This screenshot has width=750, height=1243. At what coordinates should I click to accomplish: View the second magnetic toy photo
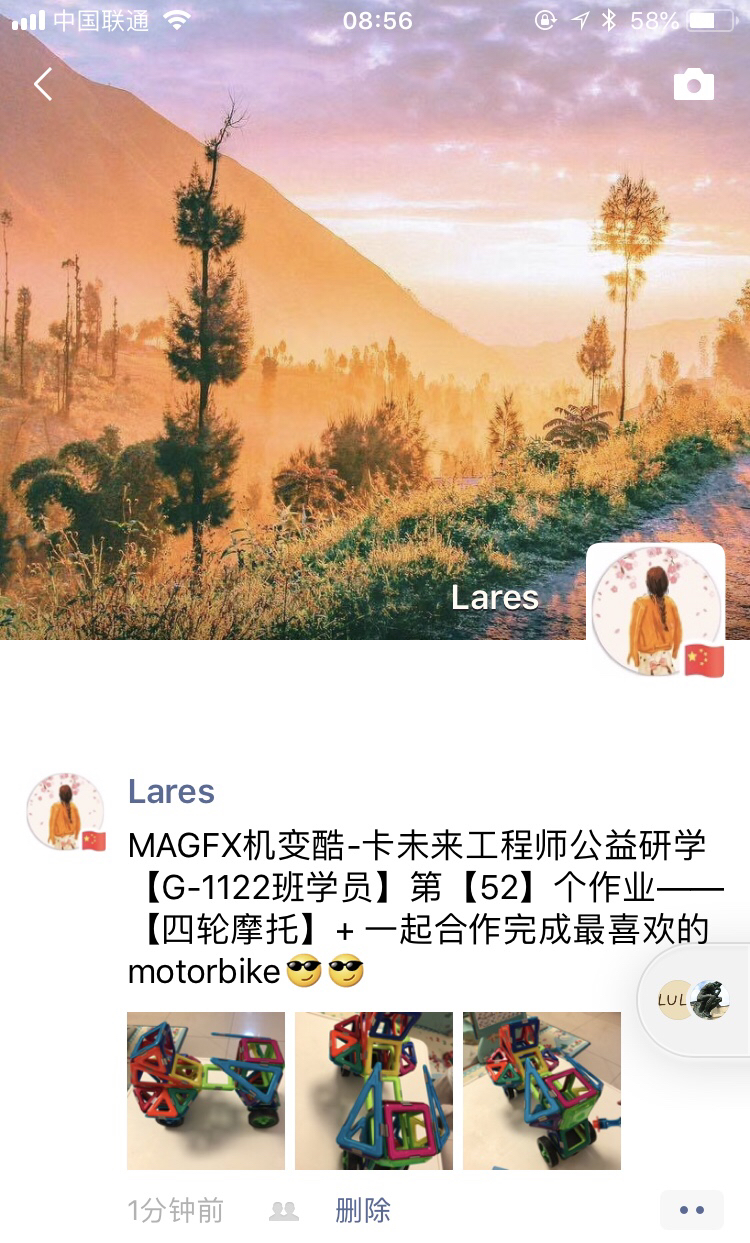[x=374, y=1091]
